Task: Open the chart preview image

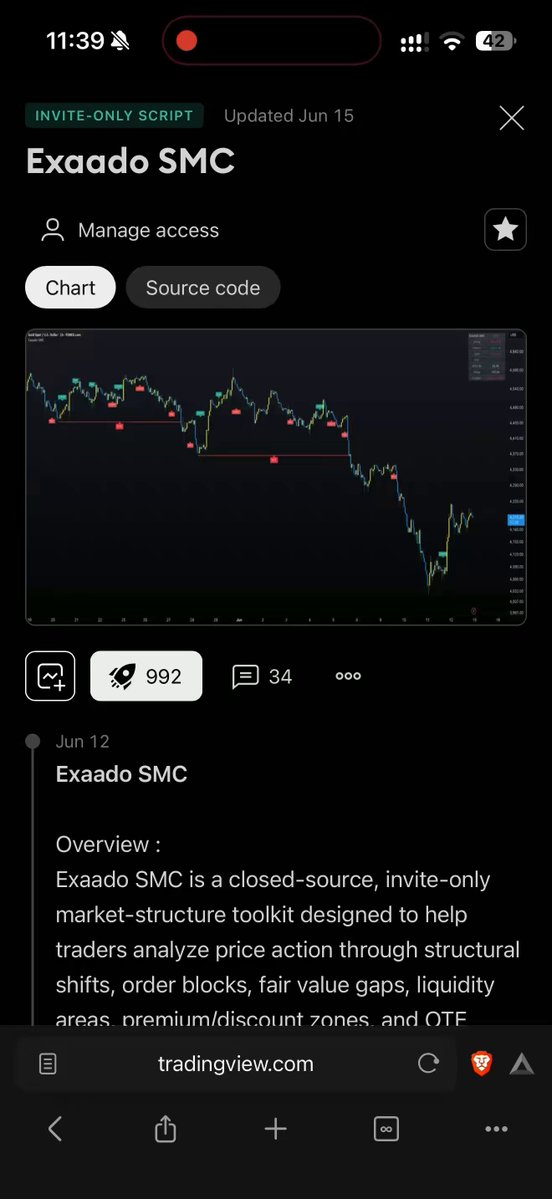Action: [x=276, y=477]
